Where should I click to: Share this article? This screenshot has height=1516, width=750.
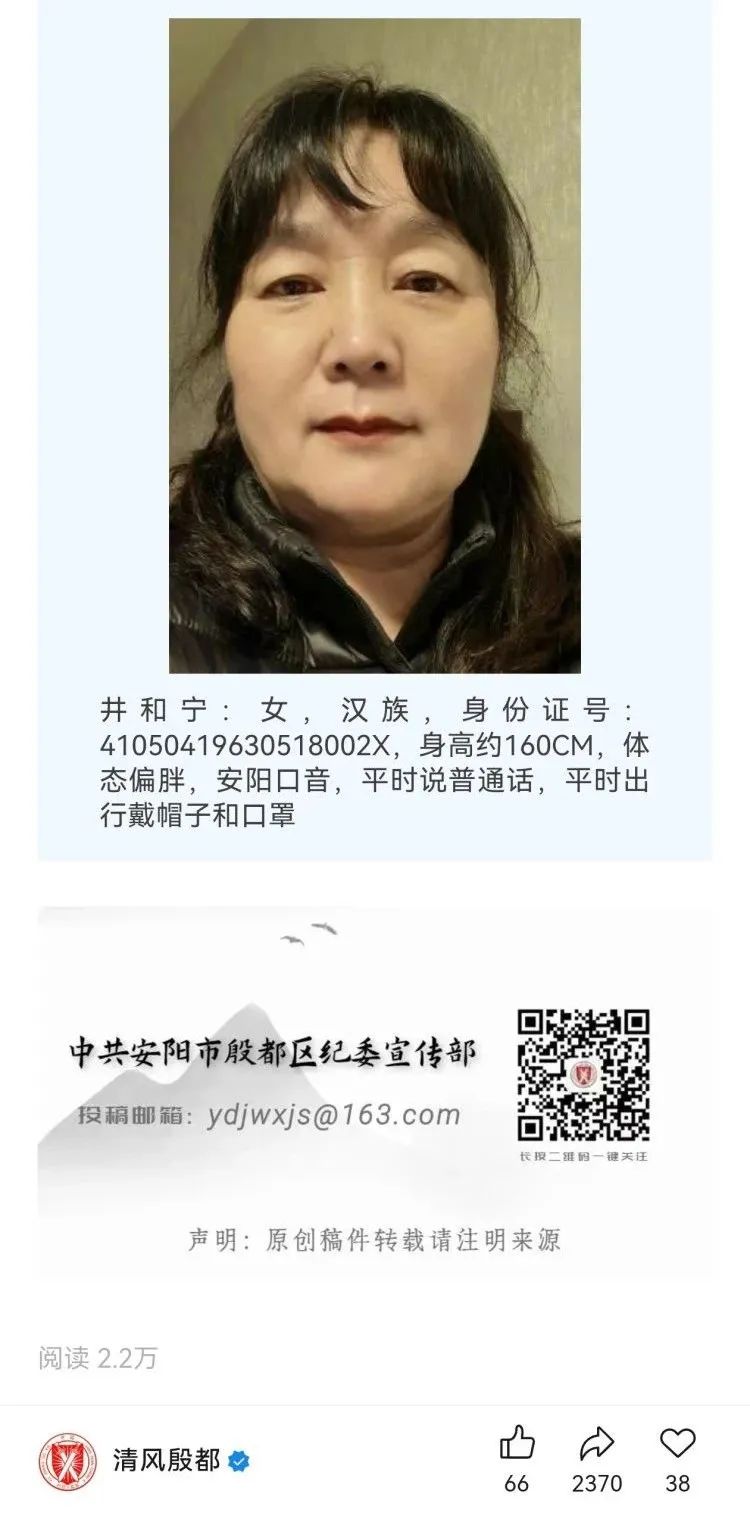(x=597, y=1444)
